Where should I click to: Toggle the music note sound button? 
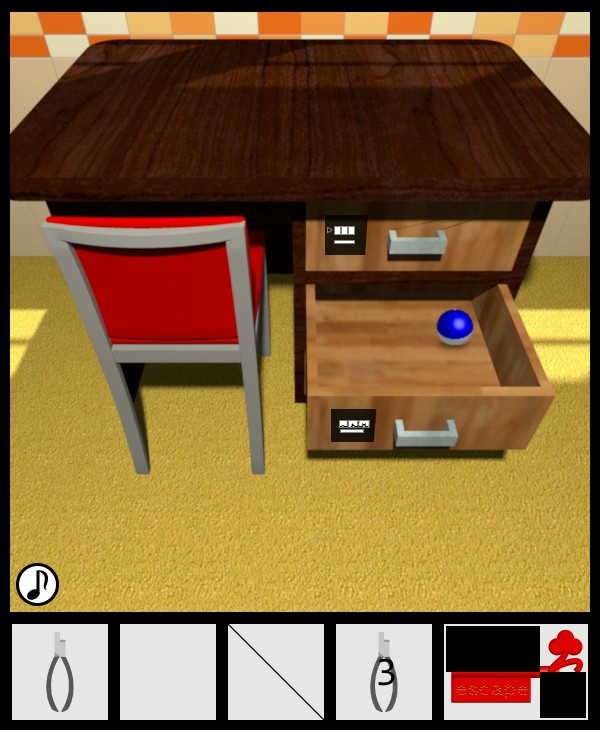tap(37, 584)
